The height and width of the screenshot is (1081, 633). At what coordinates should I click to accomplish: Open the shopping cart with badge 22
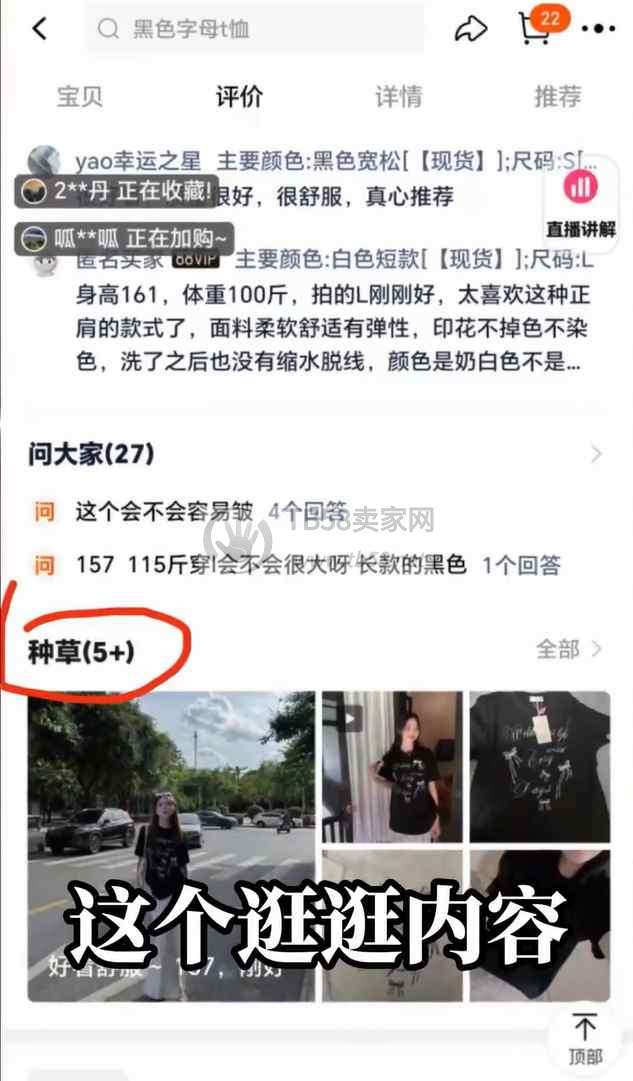point(536,29)
